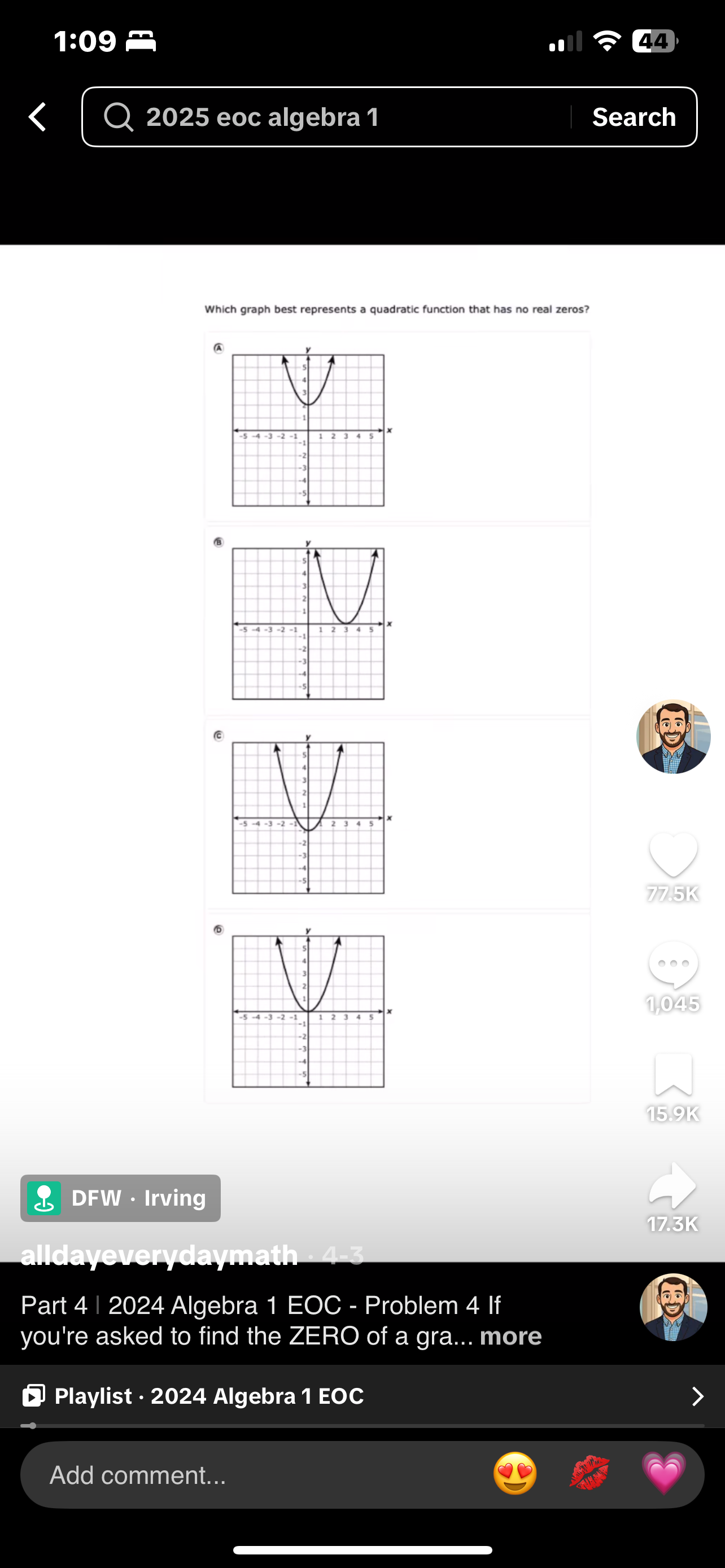Bookmark this video
Image resolution: width=725 pixels, height=1568 pixels.
(x=672, y=1075)
